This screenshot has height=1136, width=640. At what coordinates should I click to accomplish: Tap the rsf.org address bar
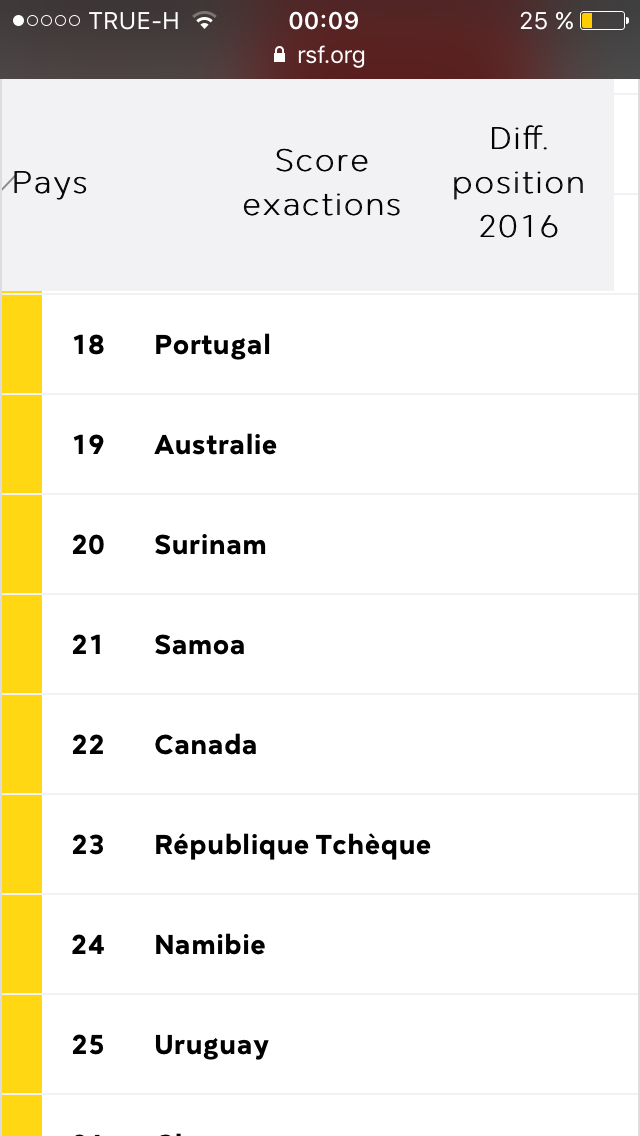click(320, 55)
